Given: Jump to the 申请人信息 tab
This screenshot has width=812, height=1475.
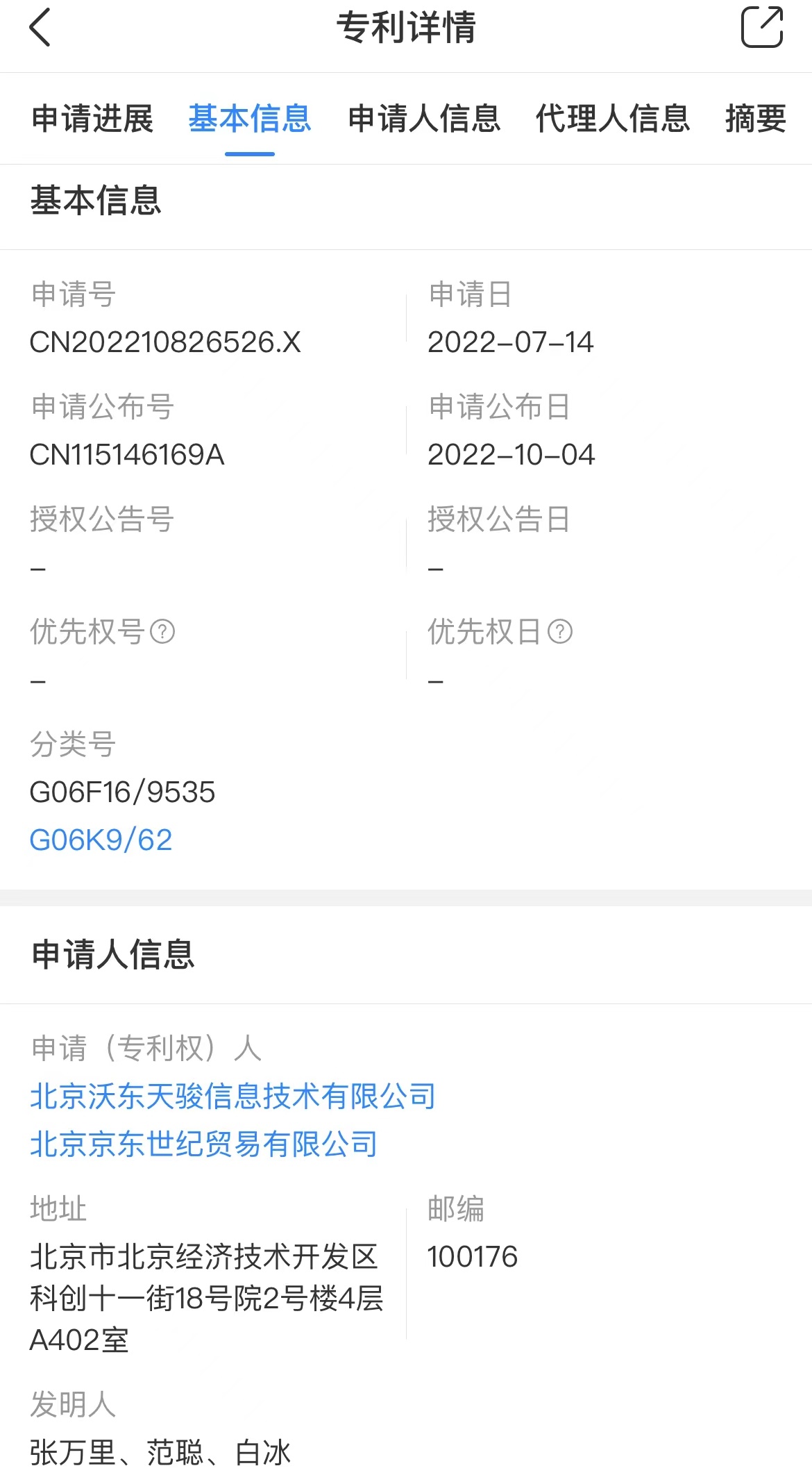Looking at the screenshot, I should (x=425, y=118).
